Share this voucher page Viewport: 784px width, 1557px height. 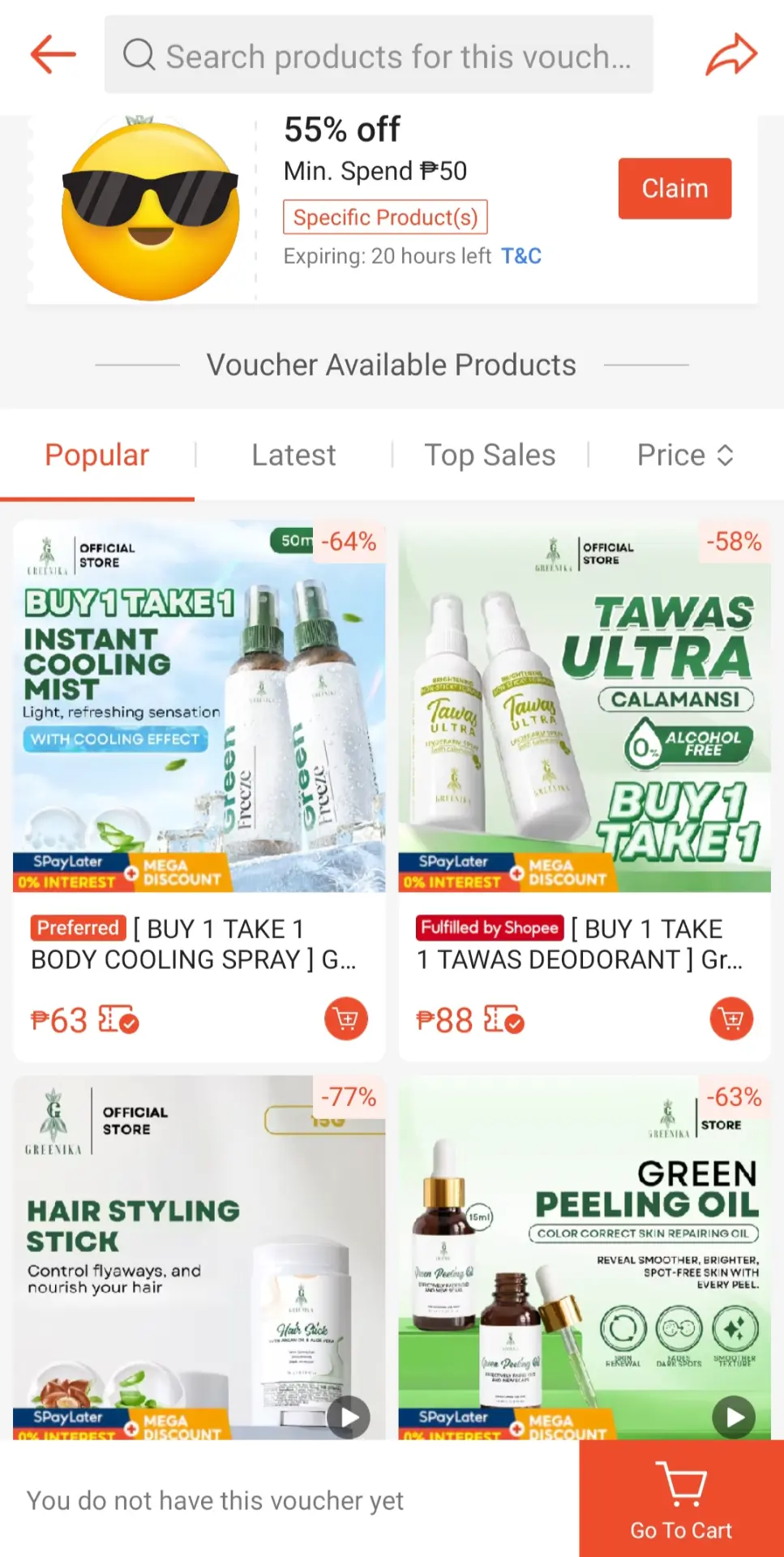tap(731, 55)
